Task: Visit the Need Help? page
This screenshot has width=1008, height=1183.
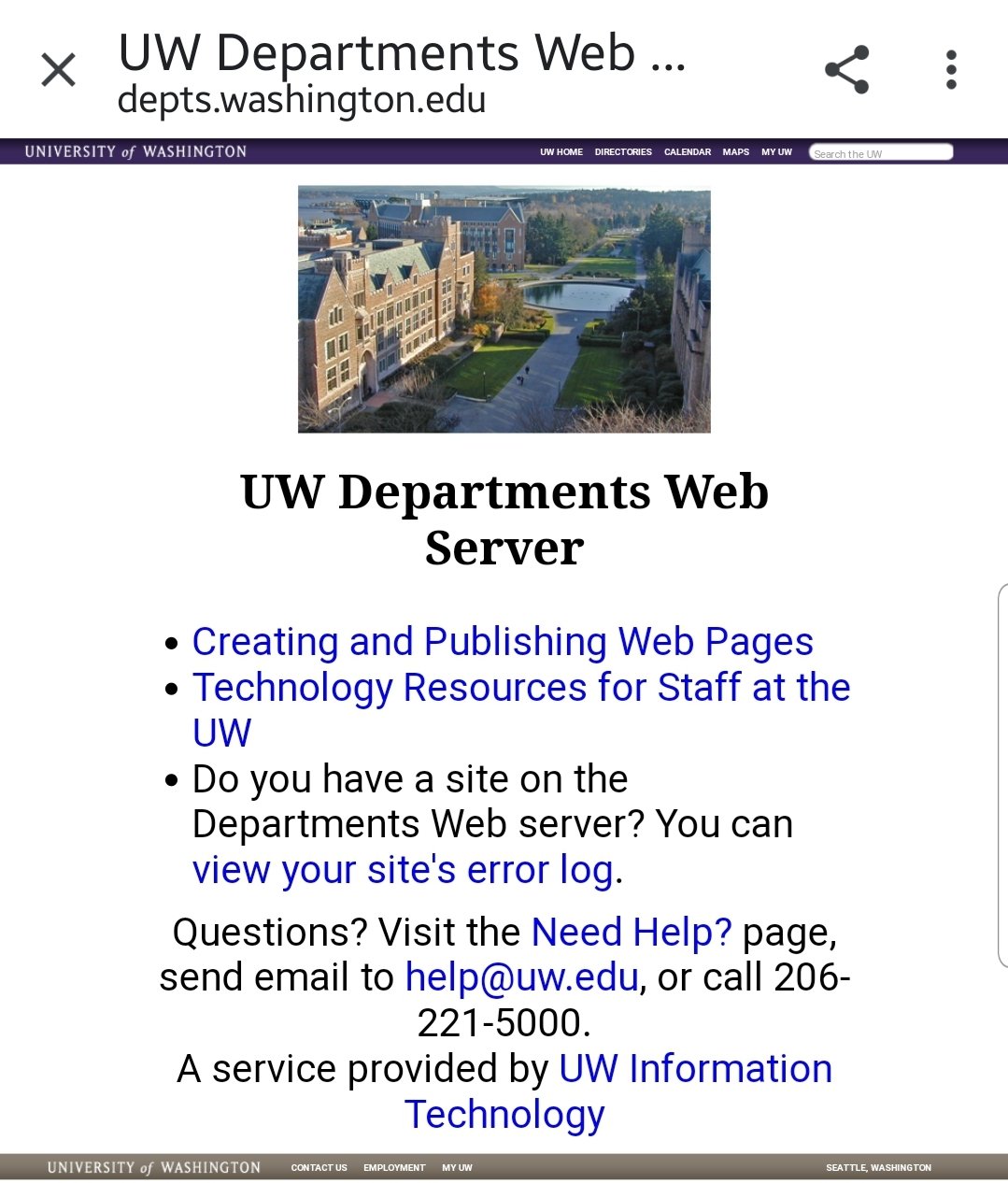Action: pos(632,933)
